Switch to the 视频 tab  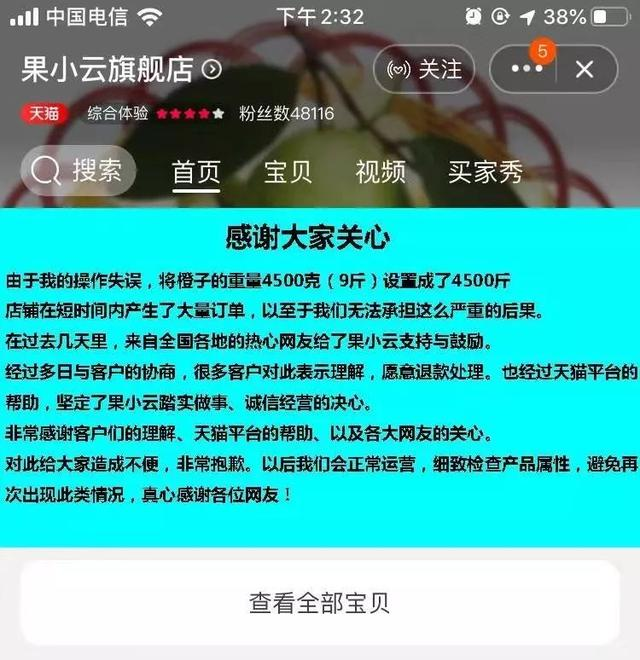point(380,171)
